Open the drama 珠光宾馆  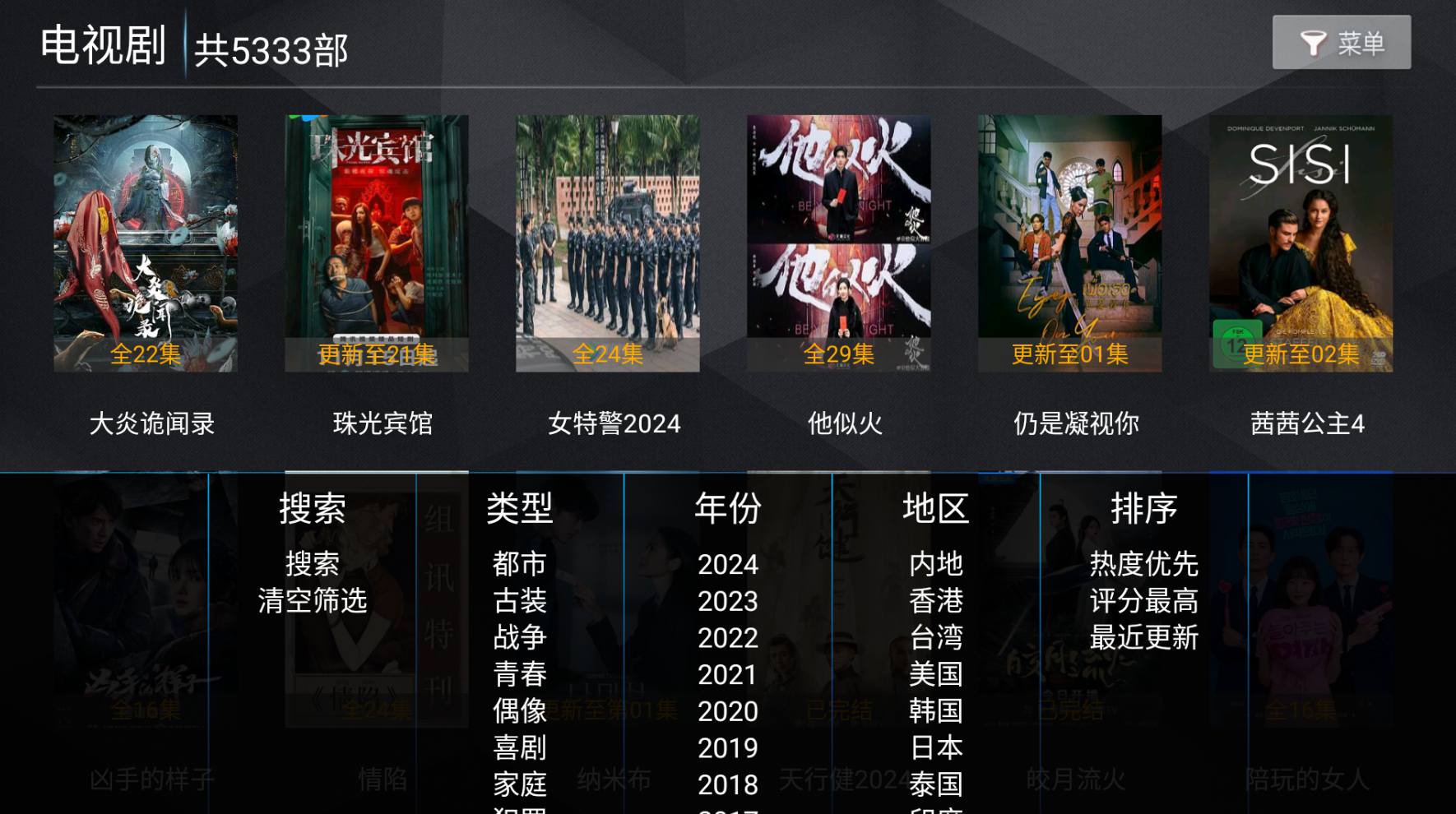click(377, 243)
